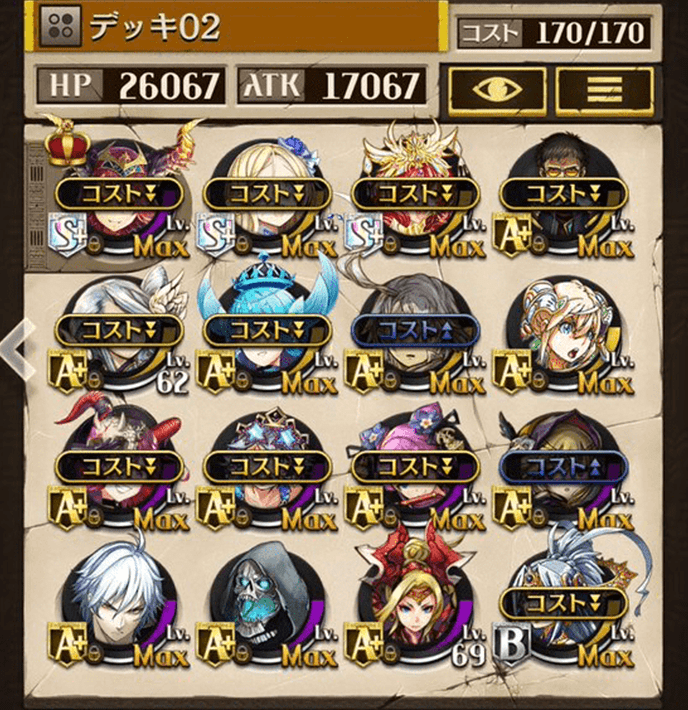The image size is (688, 710).
Task: Select the golden-hooded character with blue cost label
Action: tap(563, 468)
